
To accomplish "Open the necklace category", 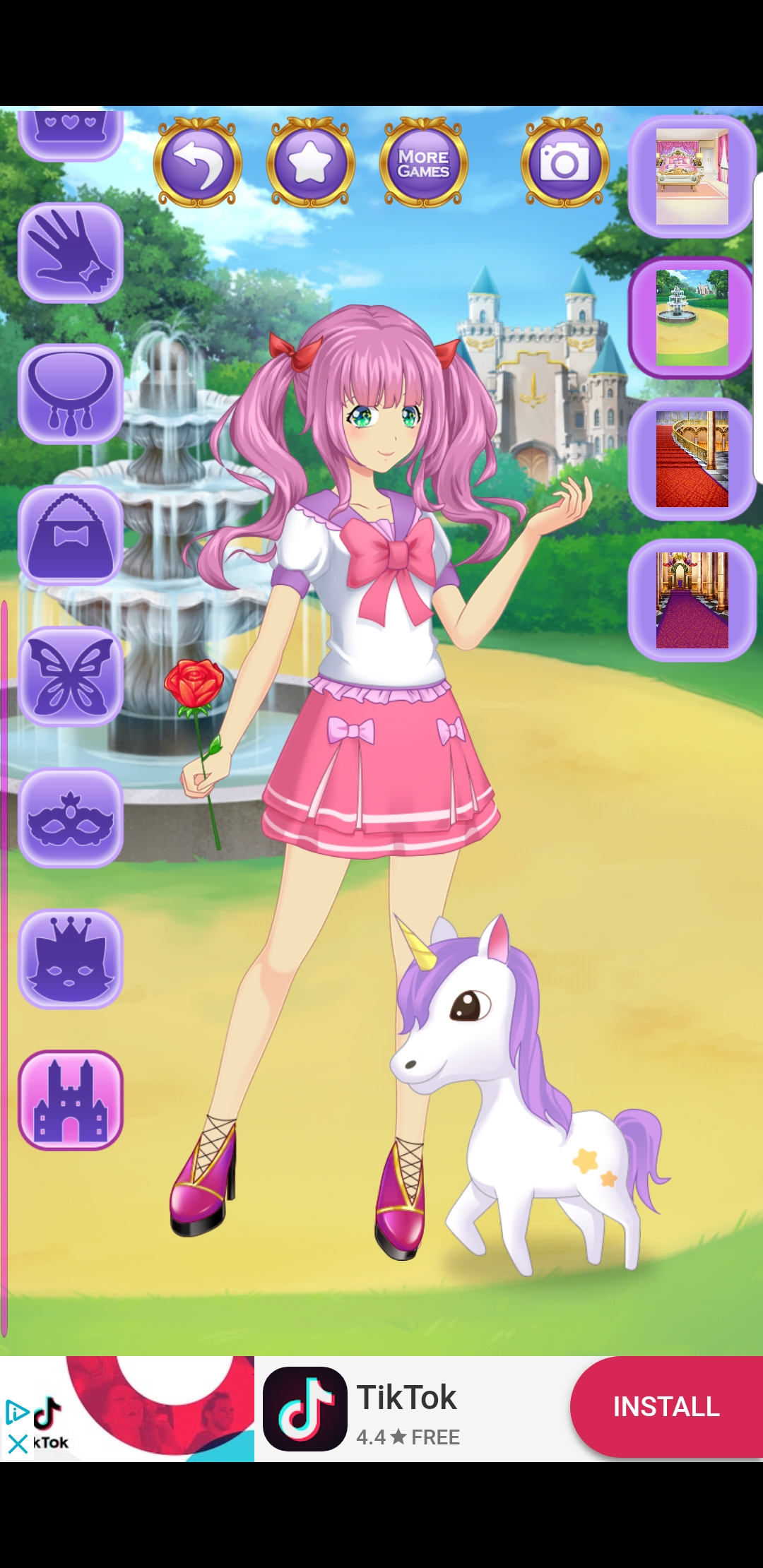I will click(x=71, y=394).
